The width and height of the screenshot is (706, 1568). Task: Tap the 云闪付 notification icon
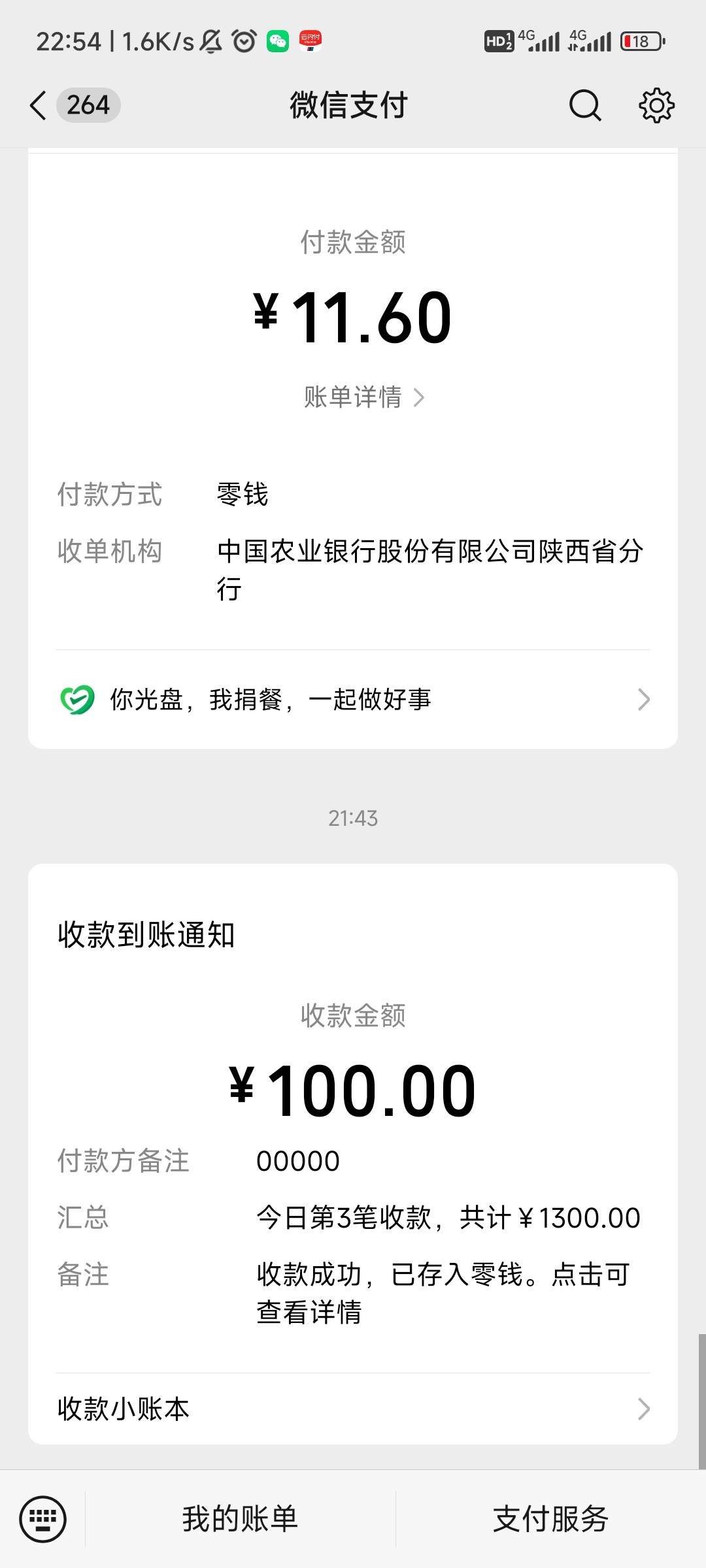pyautogui.click(x=312, y=41)
